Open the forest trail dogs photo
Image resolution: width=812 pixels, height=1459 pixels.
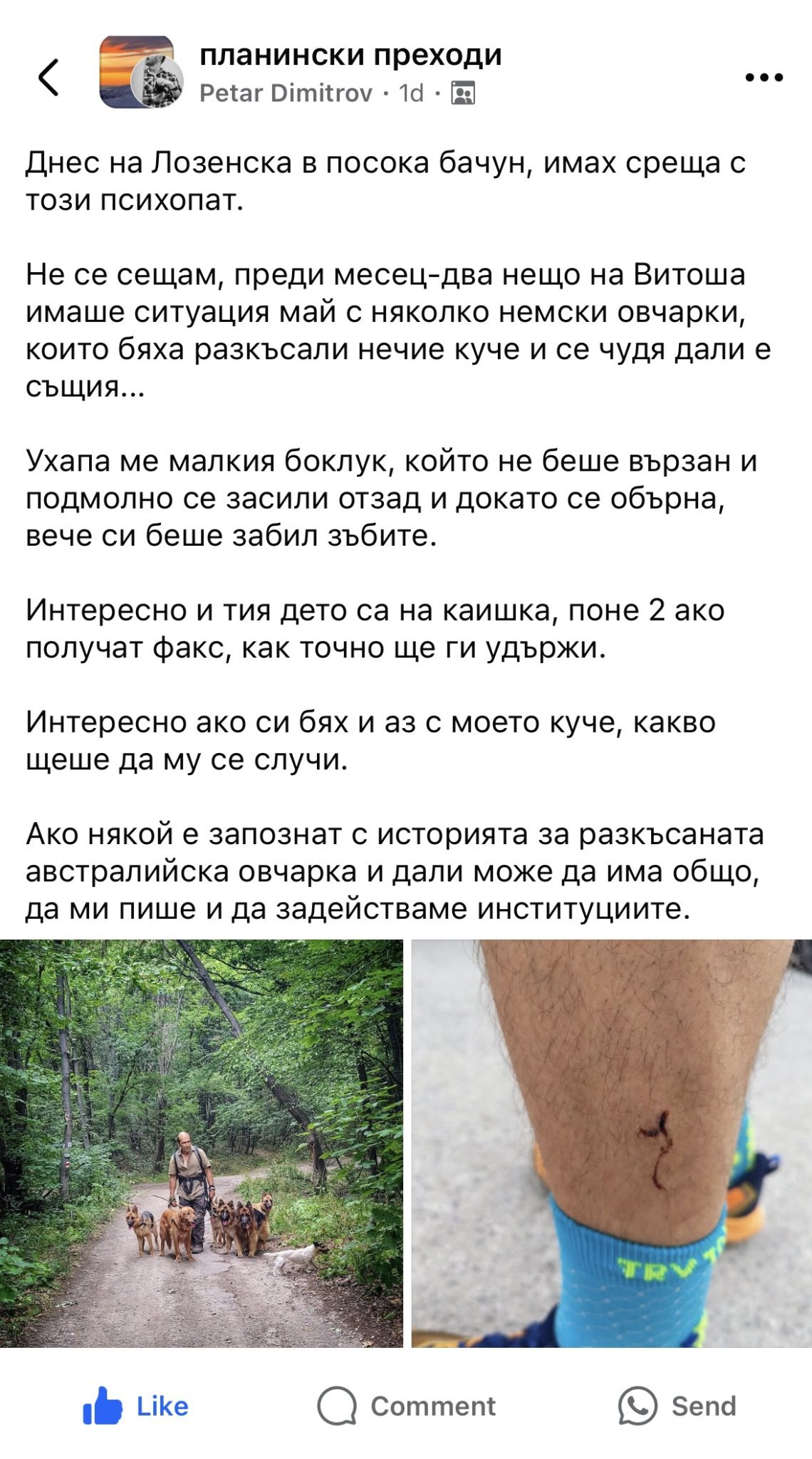point(201,1143)
